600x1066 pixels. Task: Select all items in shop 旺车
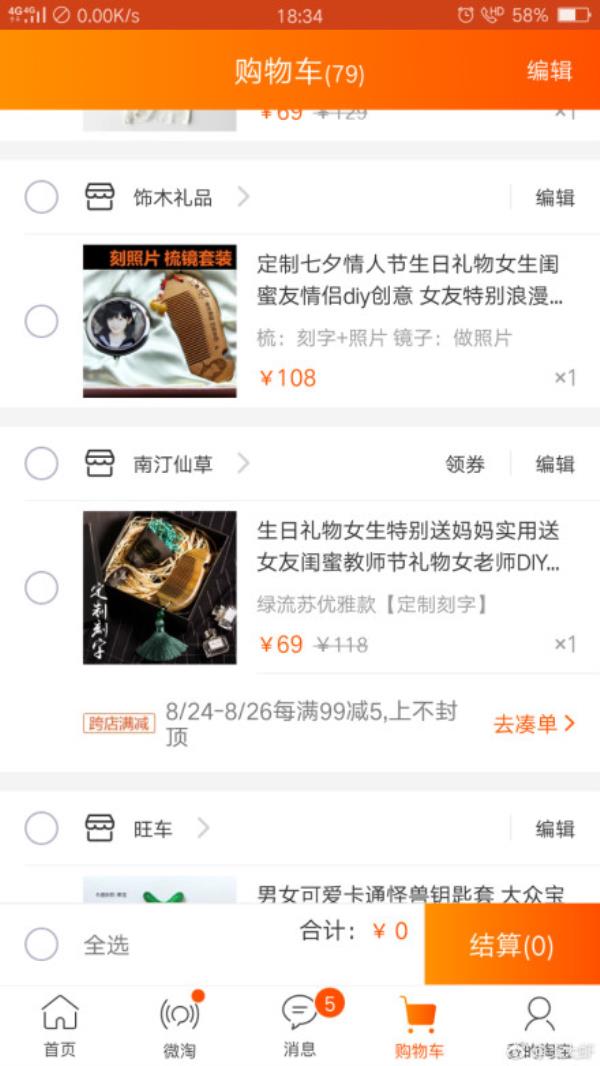pyautogui.click(x=41, y=829)
